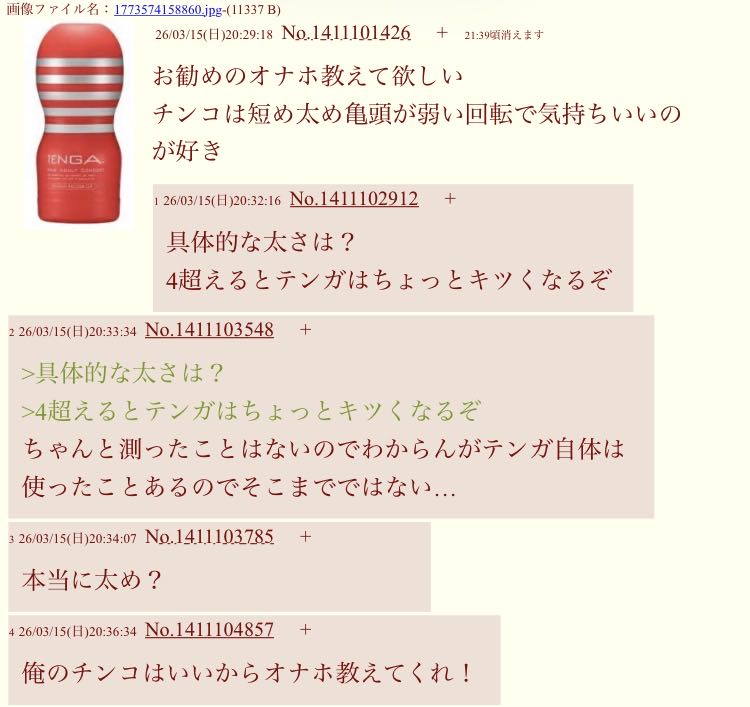The image size is (750, 707).
Task: Tap post number No.1411103785
Action: [x=209, y=537]
